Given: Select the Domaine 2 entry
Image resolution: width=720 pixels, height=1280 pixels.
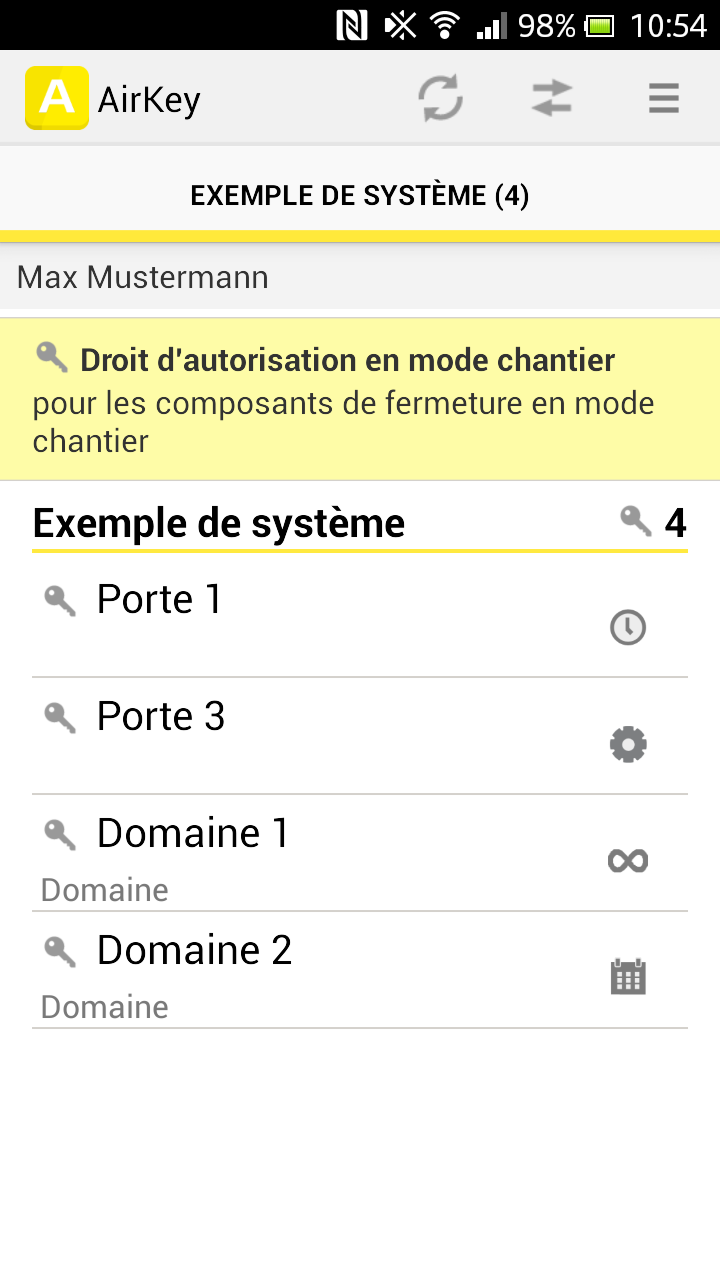Looking at the screenshot, I should tap(360, 970).
